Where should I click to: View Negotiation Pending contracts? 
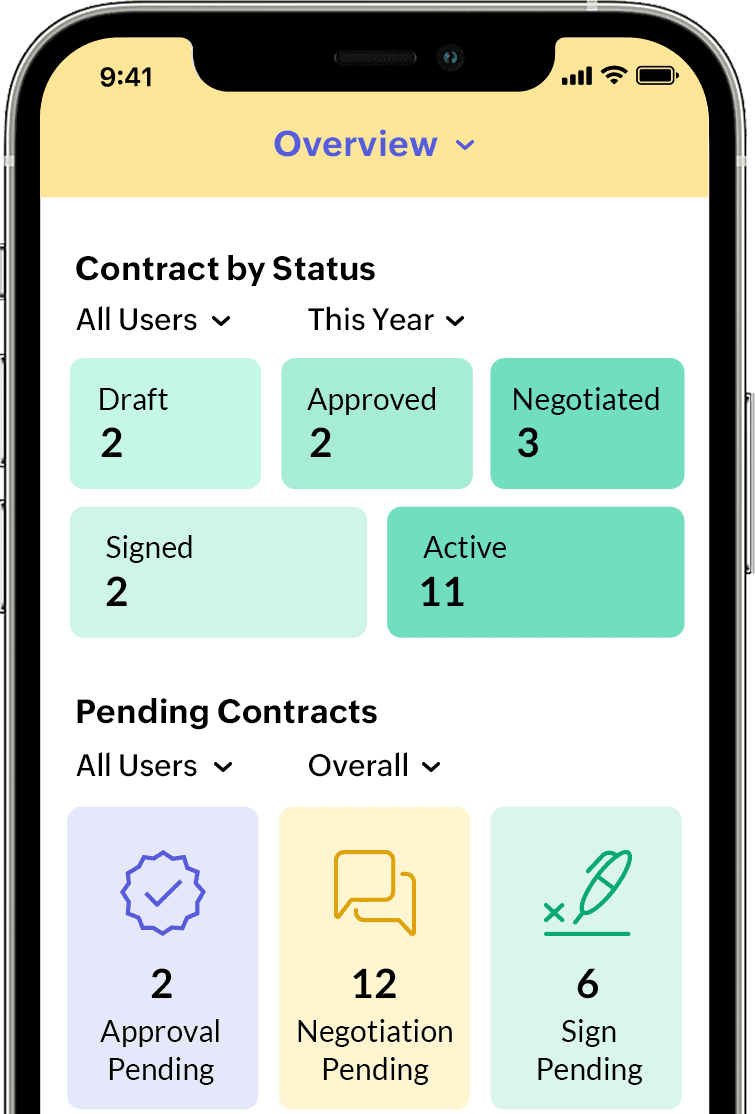(x=374, y=957)
